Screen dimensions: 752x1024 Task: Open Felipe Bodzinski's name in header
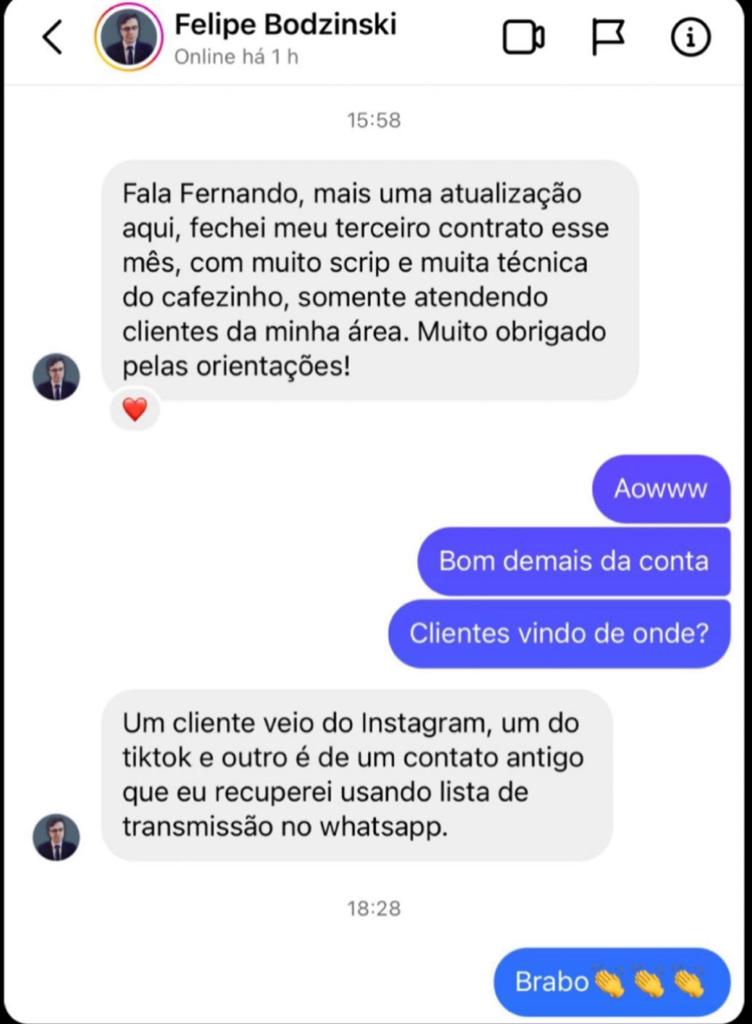(x=285, y=24)
